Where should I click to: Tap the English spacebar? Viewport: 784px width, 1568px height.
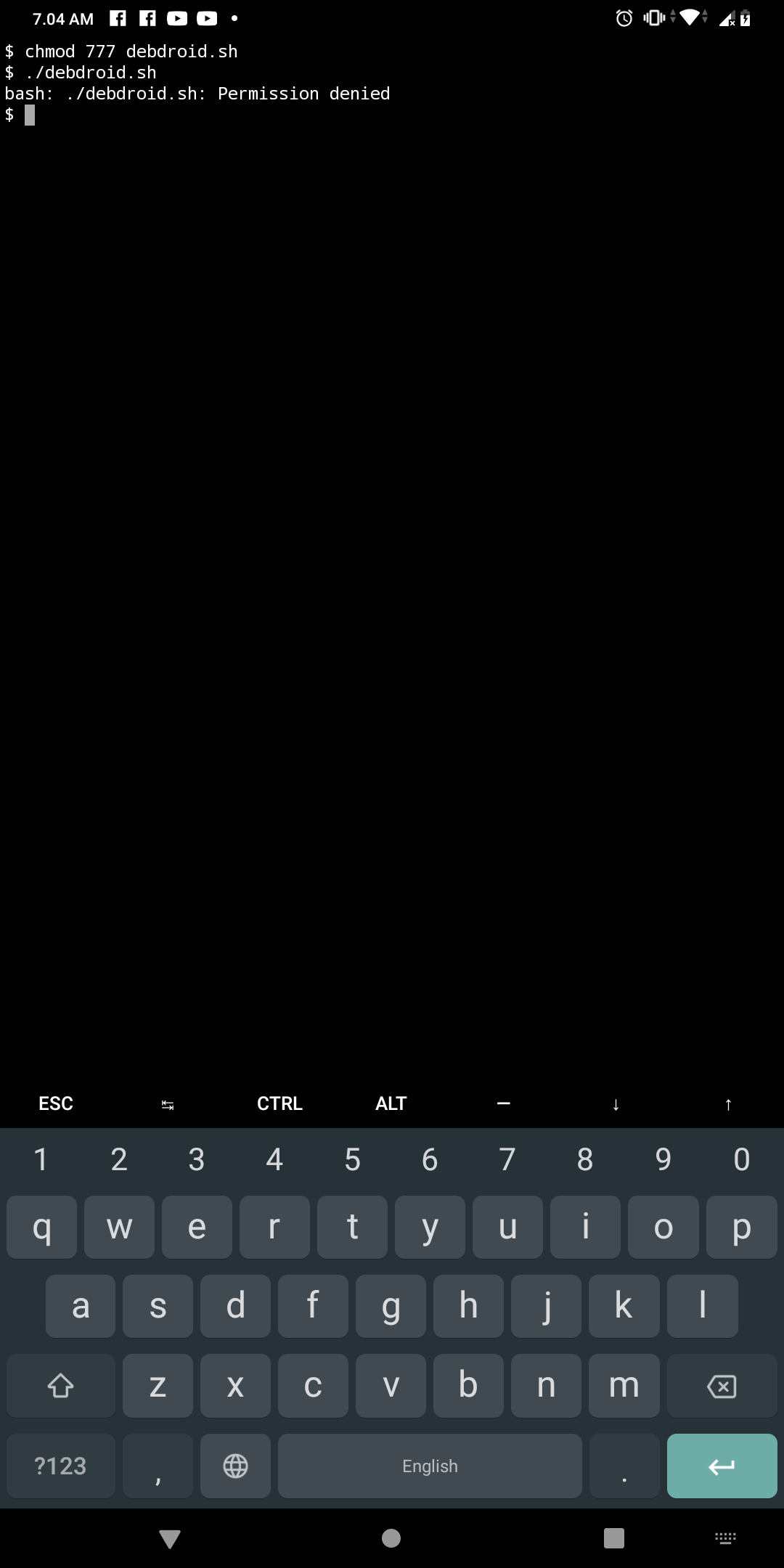(x=430, y=1466)
